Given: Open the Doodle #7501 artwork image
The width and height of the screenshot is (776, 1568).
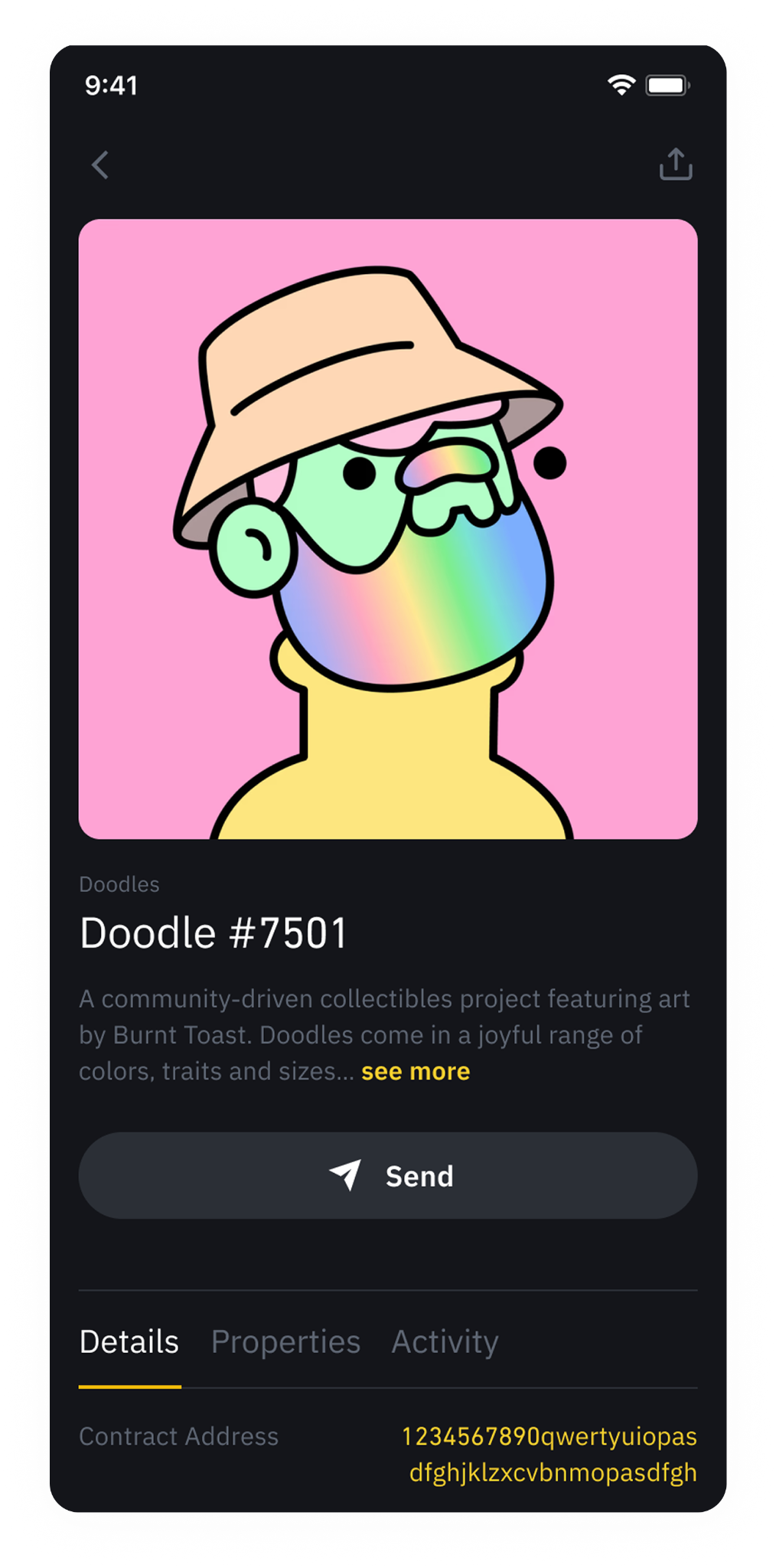Looking at the screenshot, I should 388,529.
